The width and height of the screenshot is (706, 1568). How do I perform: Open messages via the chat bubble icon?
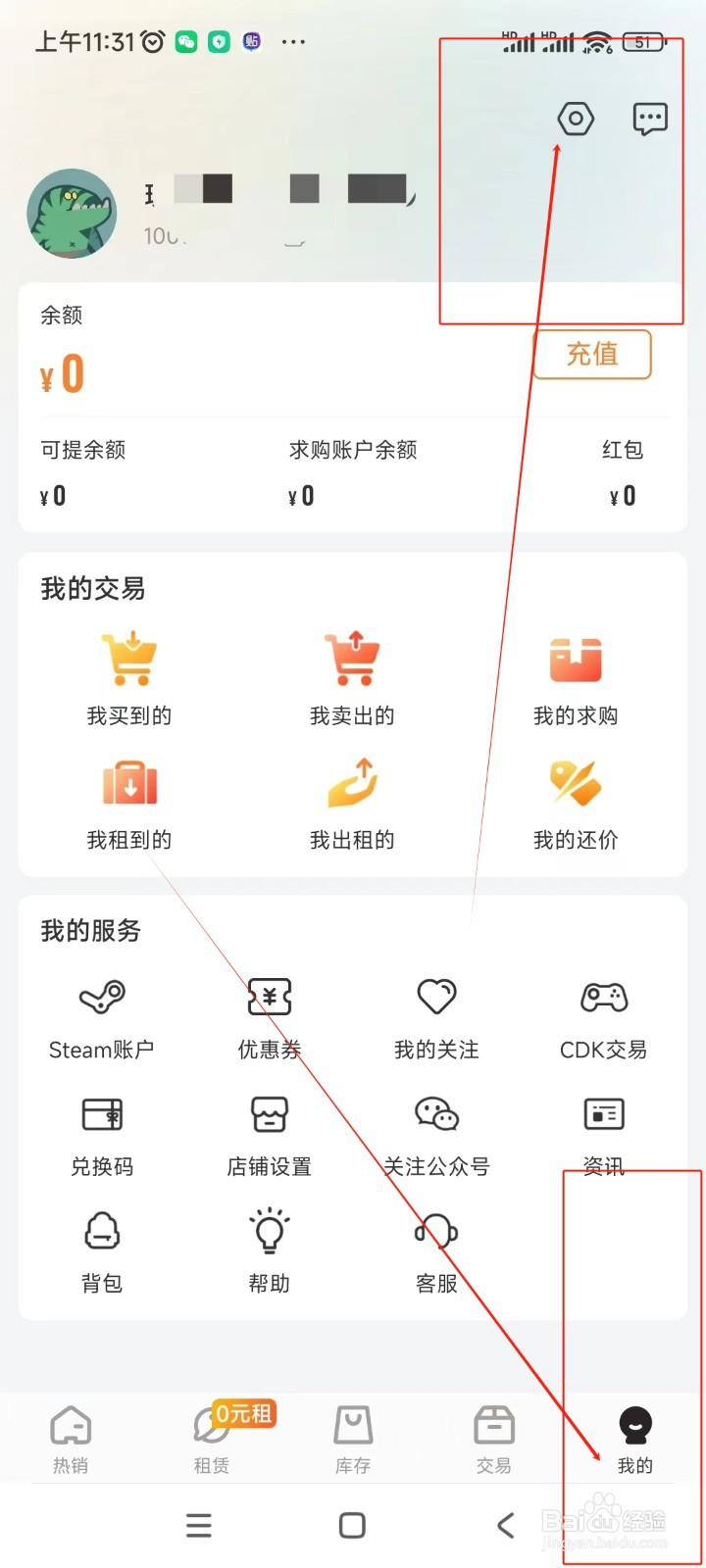[x=650, y=118]
